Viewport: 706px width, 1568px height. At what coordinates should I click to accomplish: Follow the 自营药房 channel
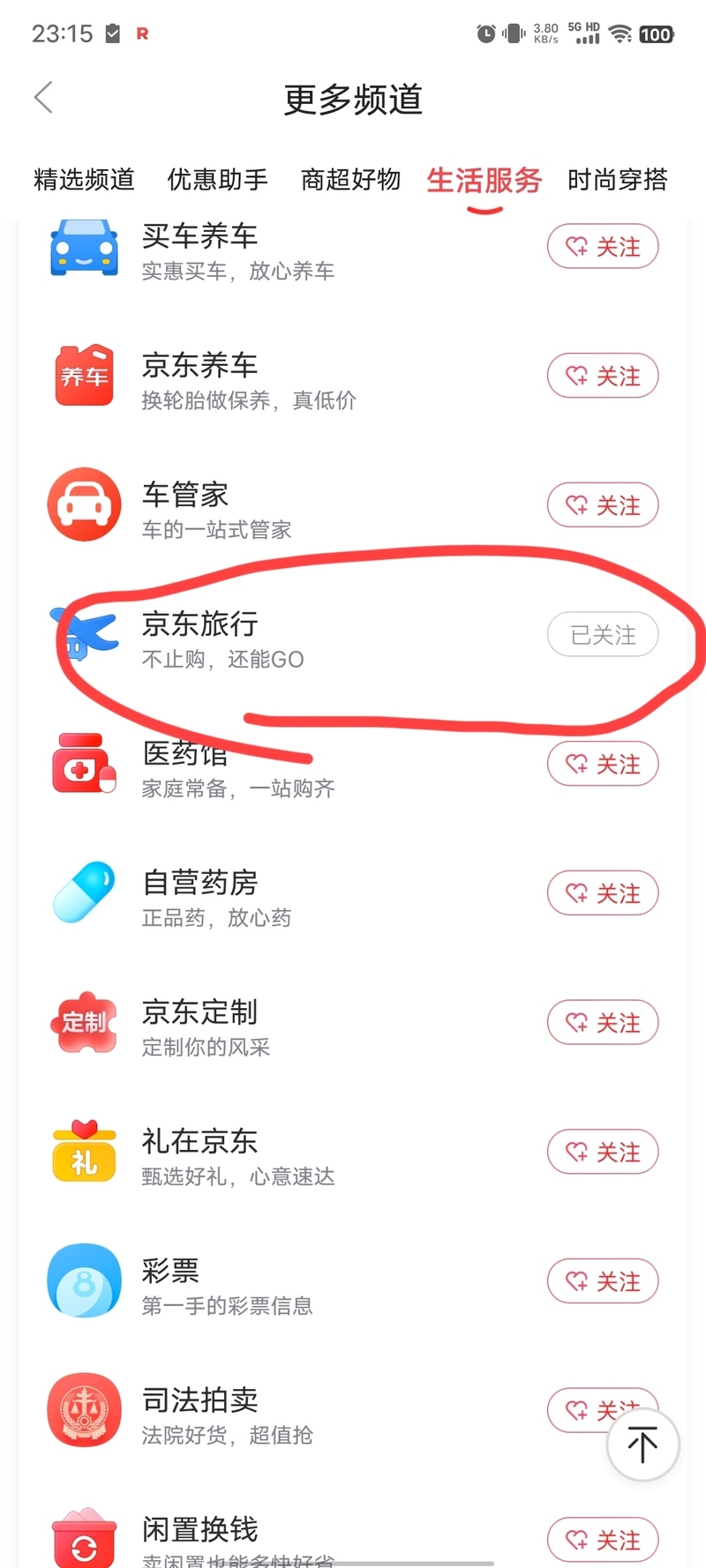click(x=603, y=893)
